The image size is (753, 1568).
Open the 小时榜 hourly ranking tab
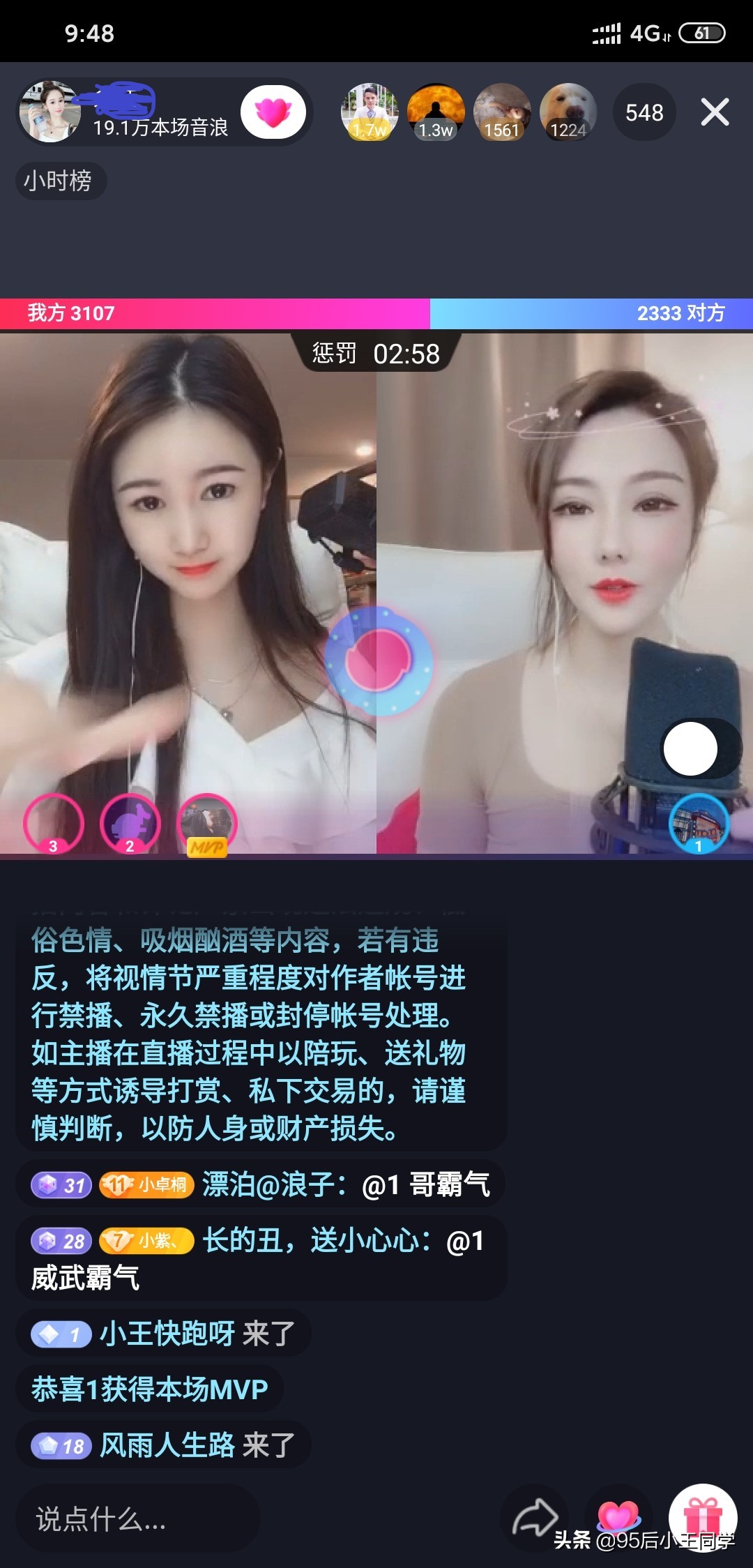point(60,180)
